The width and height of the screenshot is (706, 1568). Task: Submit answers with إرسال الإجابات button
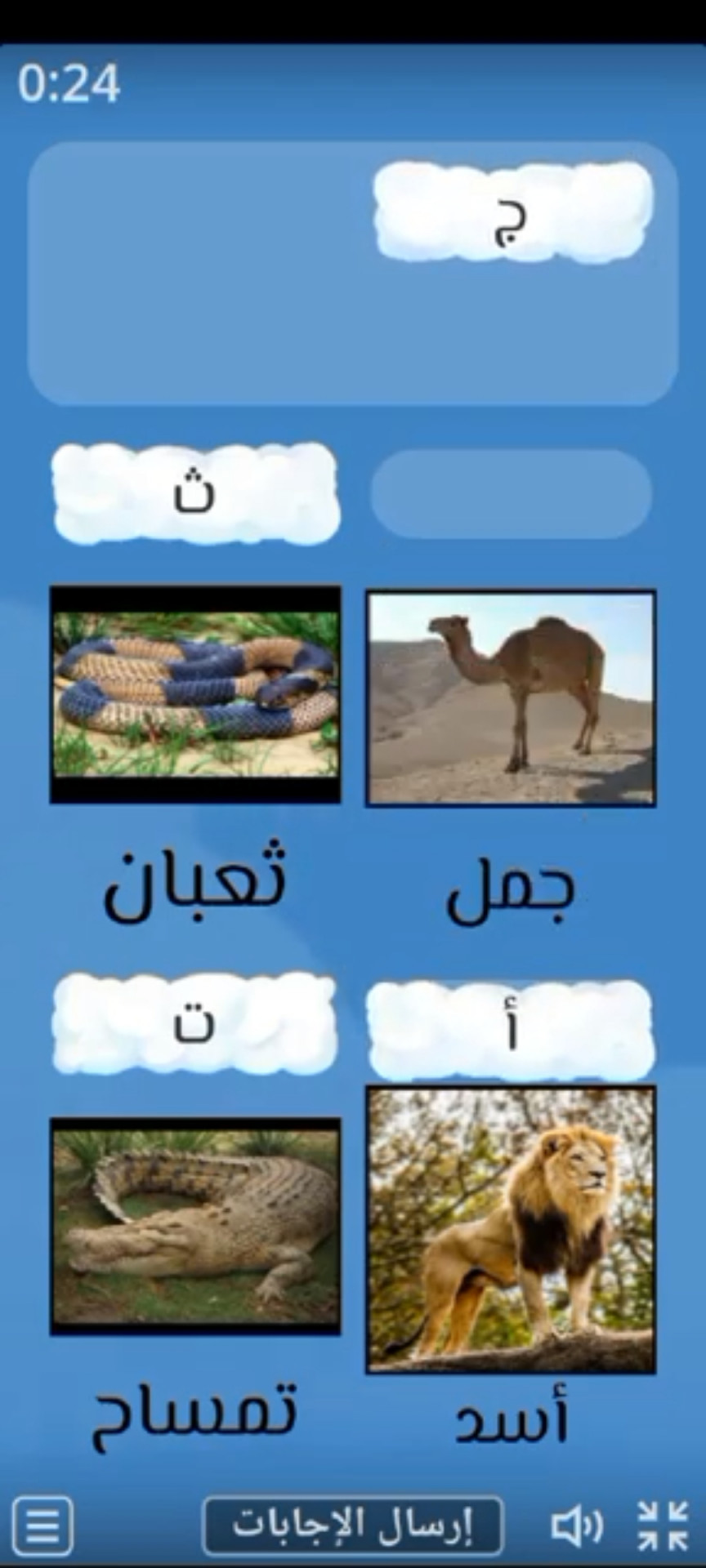pos(353,1524)
